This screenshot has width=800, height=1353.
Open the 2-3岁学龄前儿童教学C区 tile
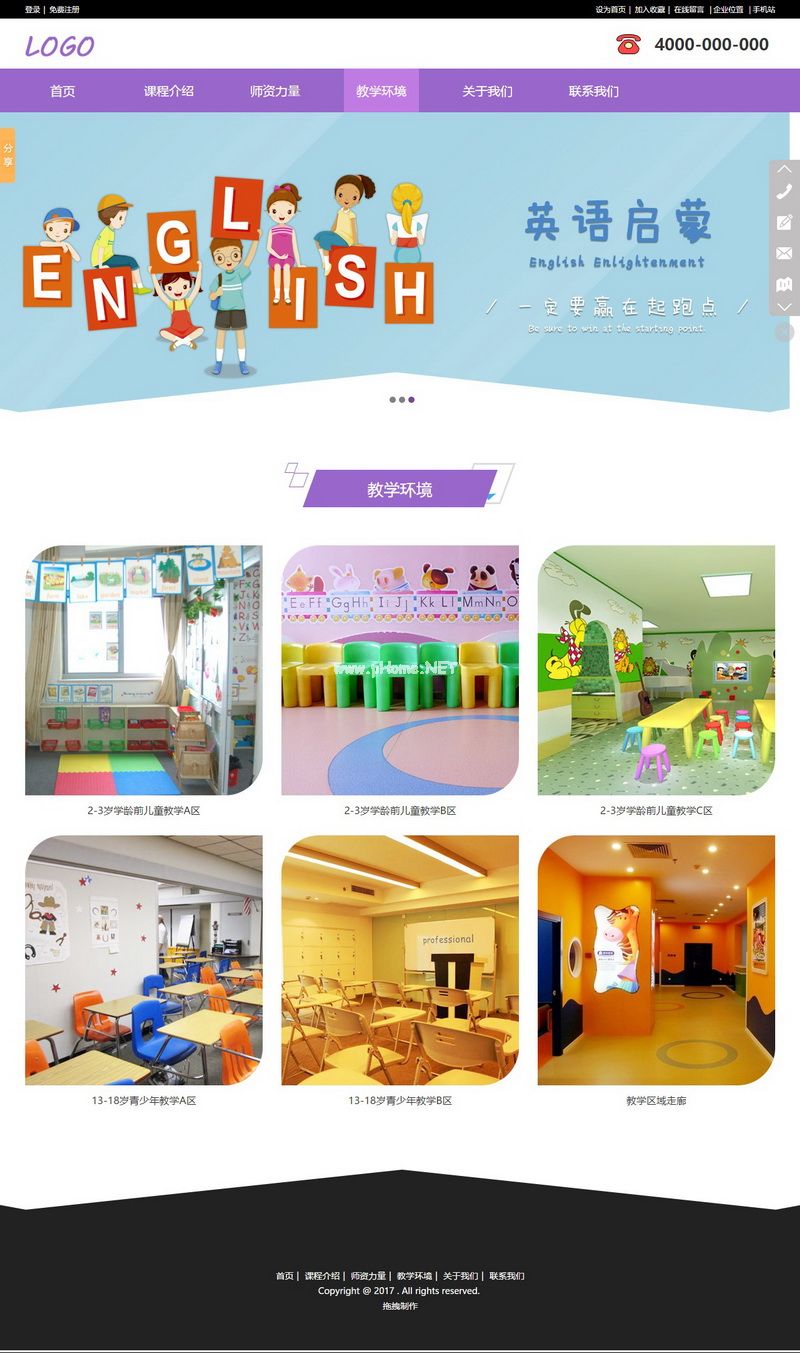656,670
